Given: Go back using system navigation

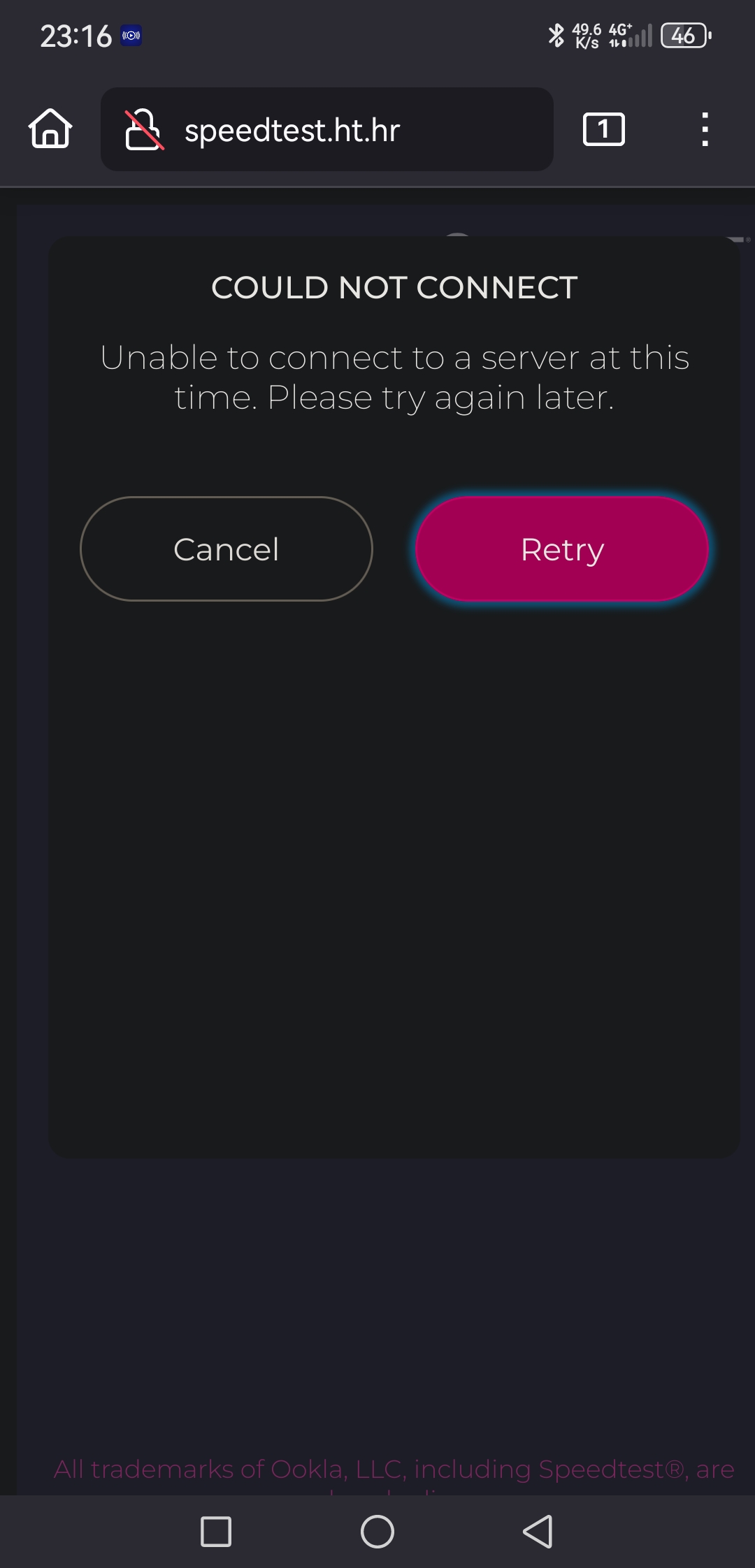Looking at the screenshot, I should [538, 1532].
